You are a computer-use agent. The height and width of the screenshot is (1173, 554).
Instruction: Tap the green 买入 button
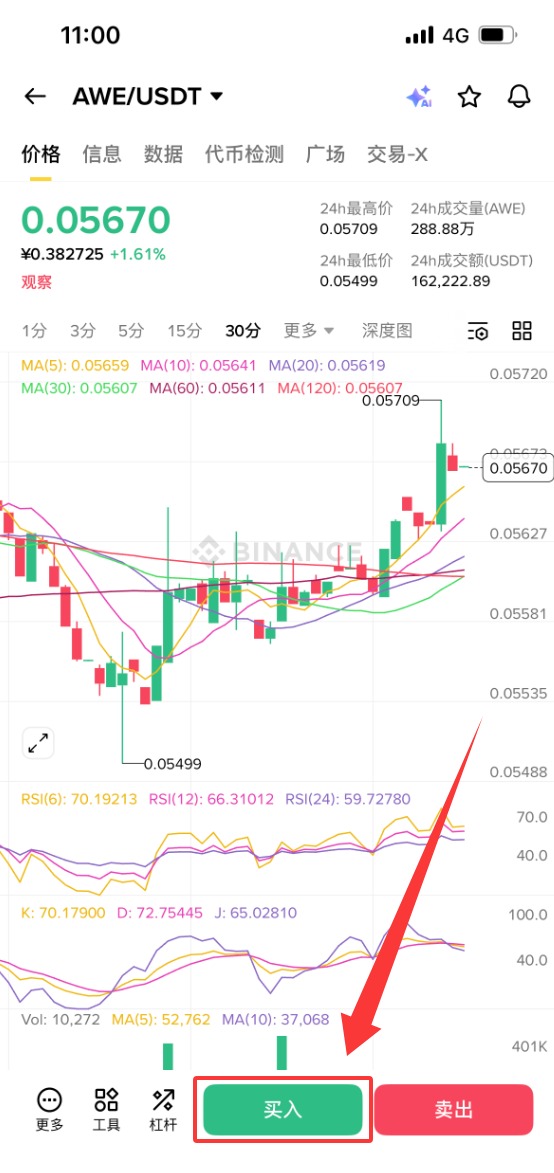point(283,1109)
